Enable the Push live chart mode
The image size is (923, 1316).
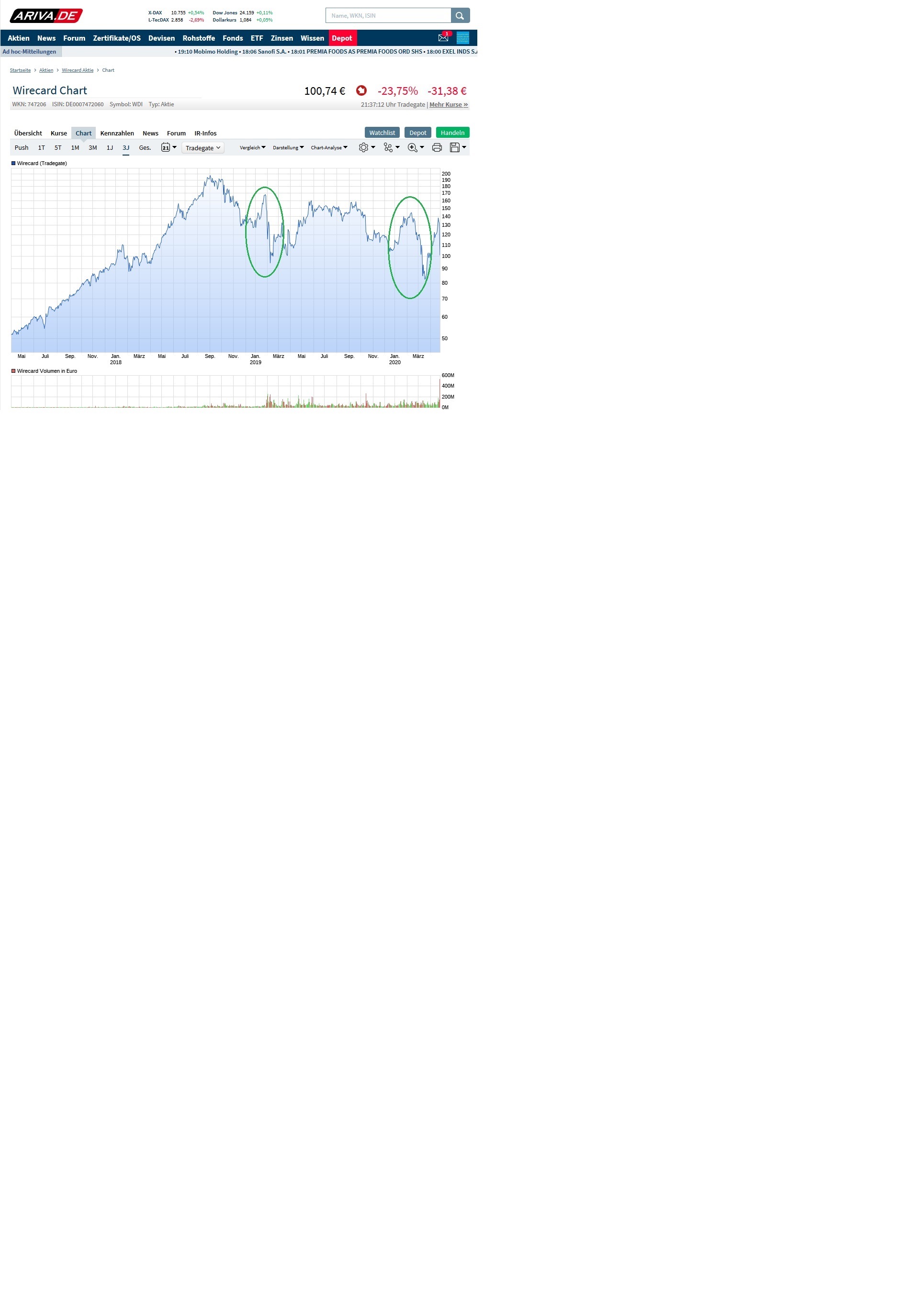[21, 148]
